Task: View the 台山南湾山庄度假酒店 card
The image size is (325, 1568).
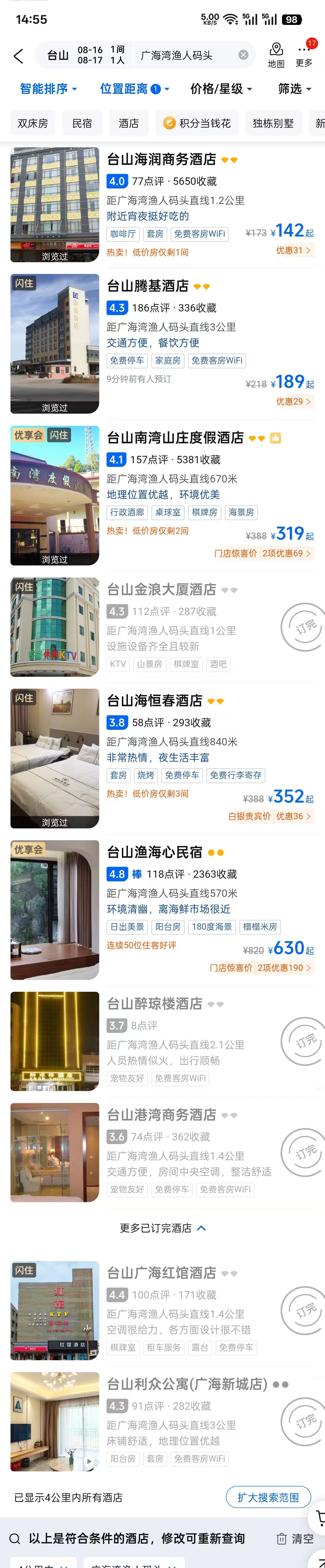Action: coord(175,438)
